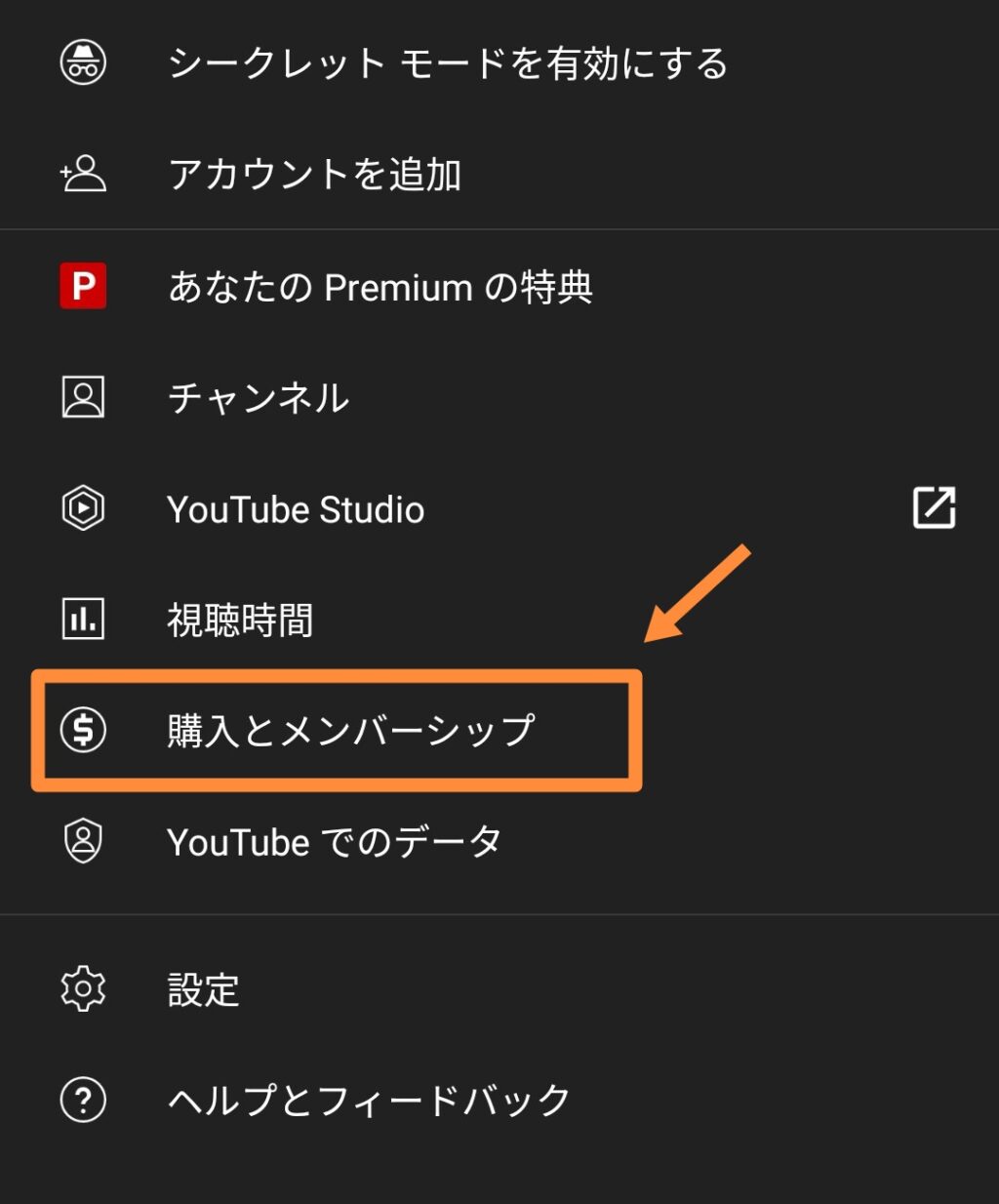Open 購入とメンバーシップ
This screenshot has height=1204, width=999.
coord(350,730)
